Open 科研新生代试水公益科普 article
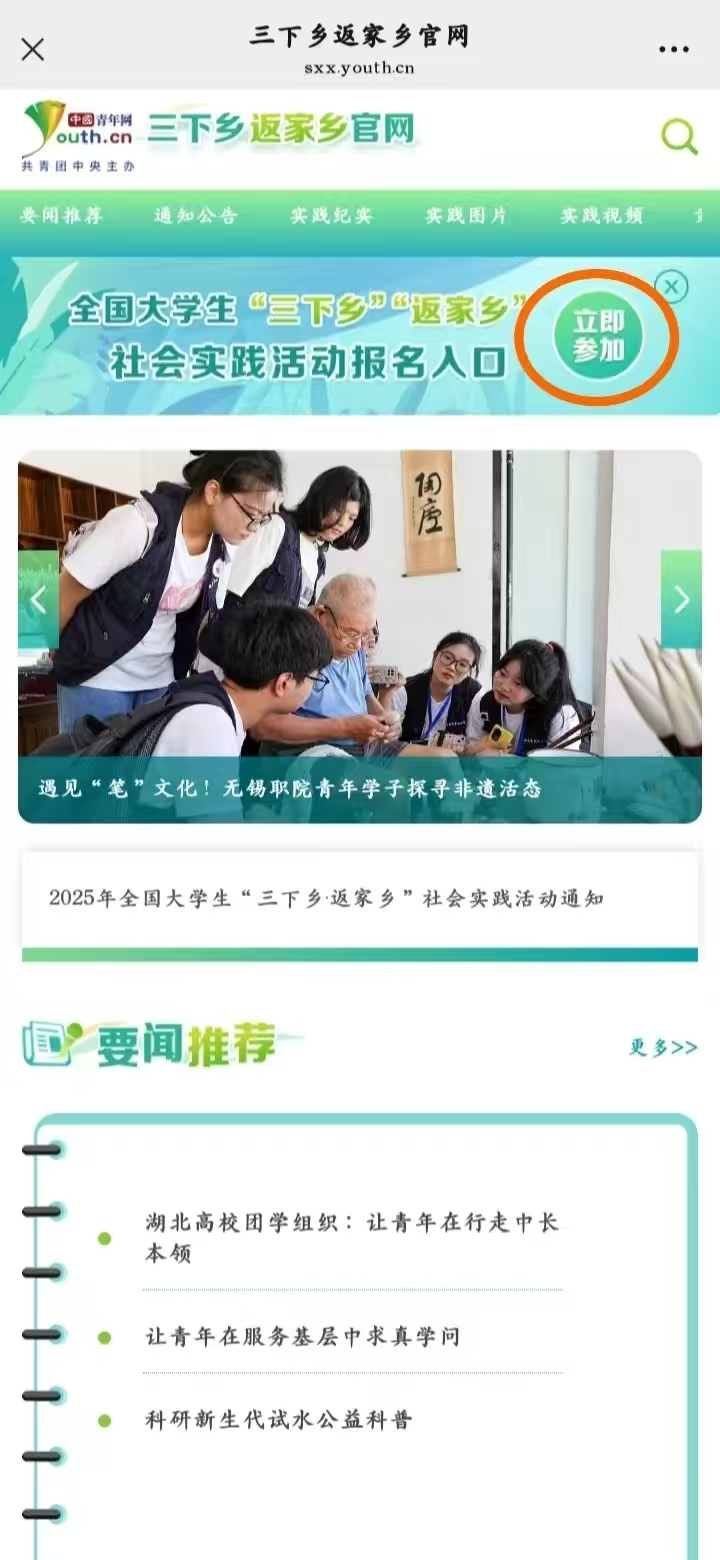720x1560 pixels. click(x=279, y=1420)
